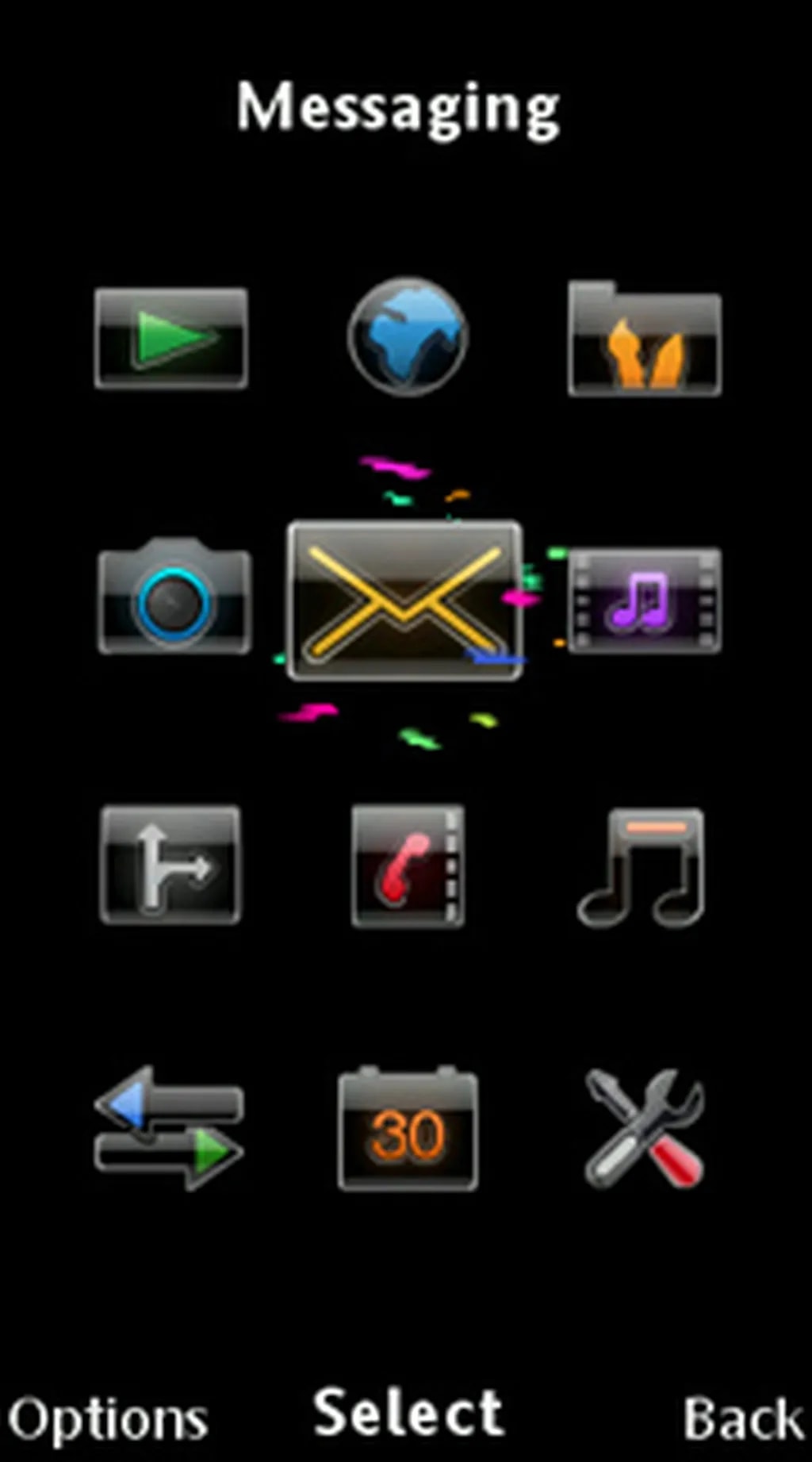The height and width of the screenshot is (1462, 812).
Task: Open the navigation signpost icon
Action: pos(170,865)
